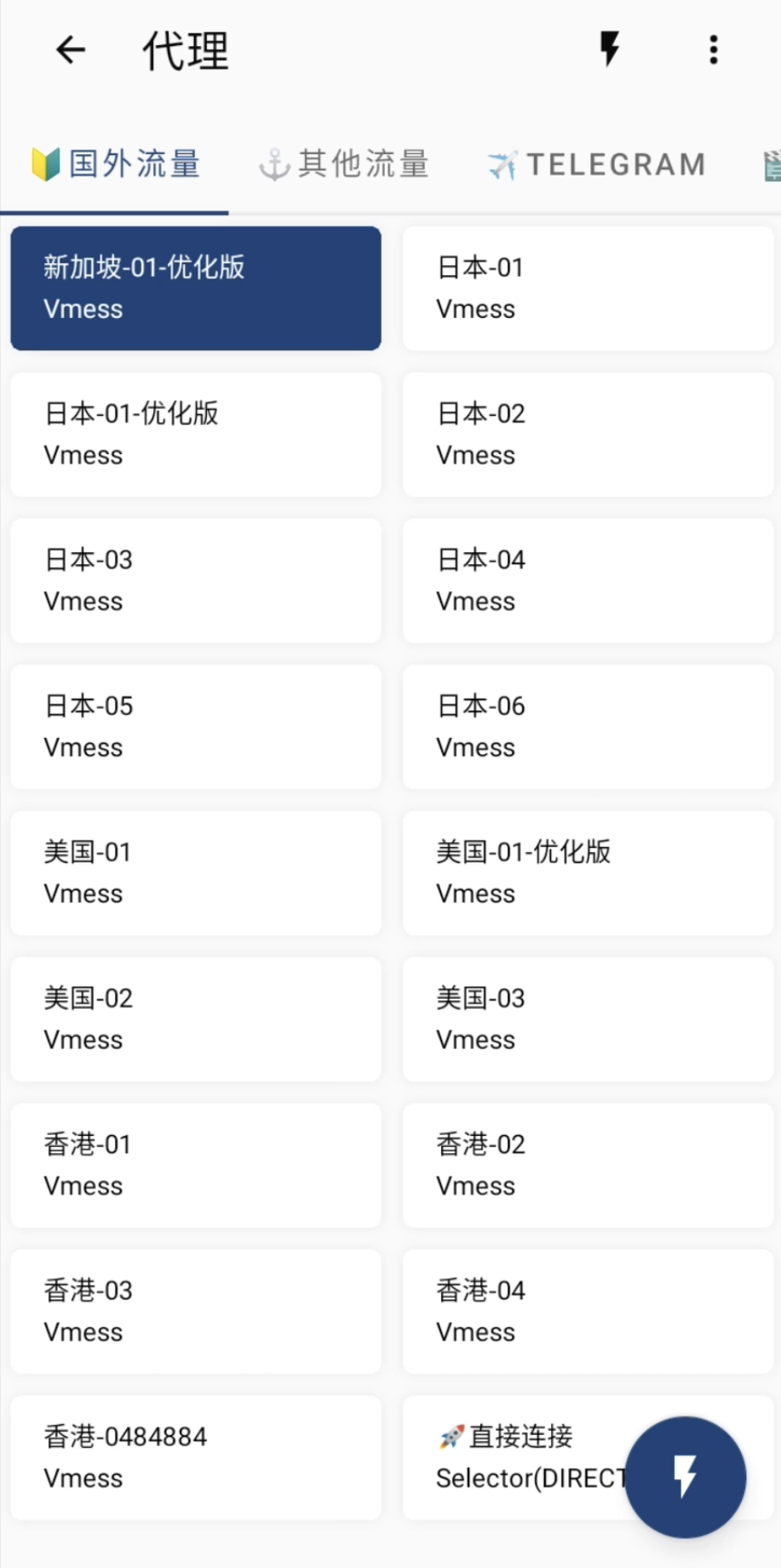Select the 国外流量 tab
The height and width of the screenshot is (1568, 781).
115,164
